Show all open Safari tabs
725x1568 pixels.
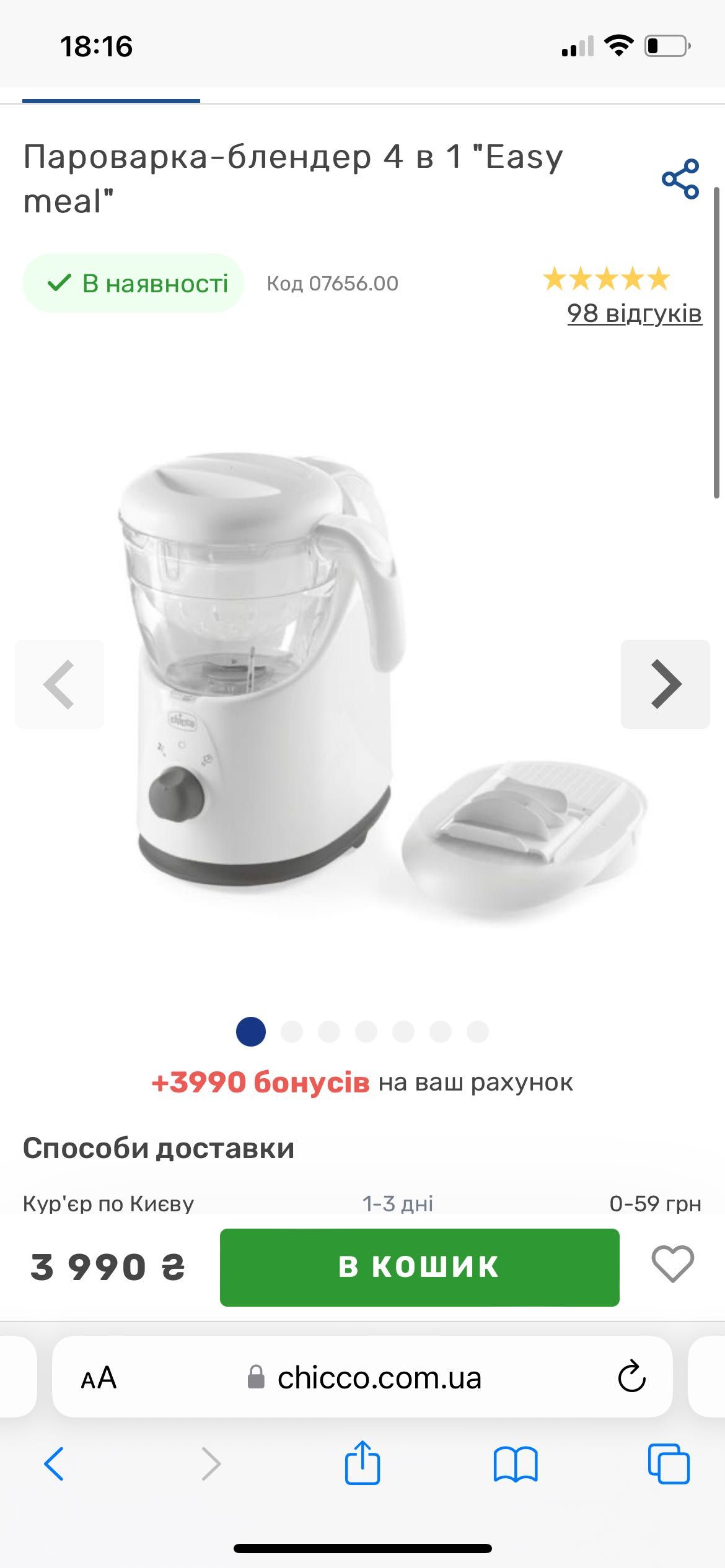(669, 1464)
